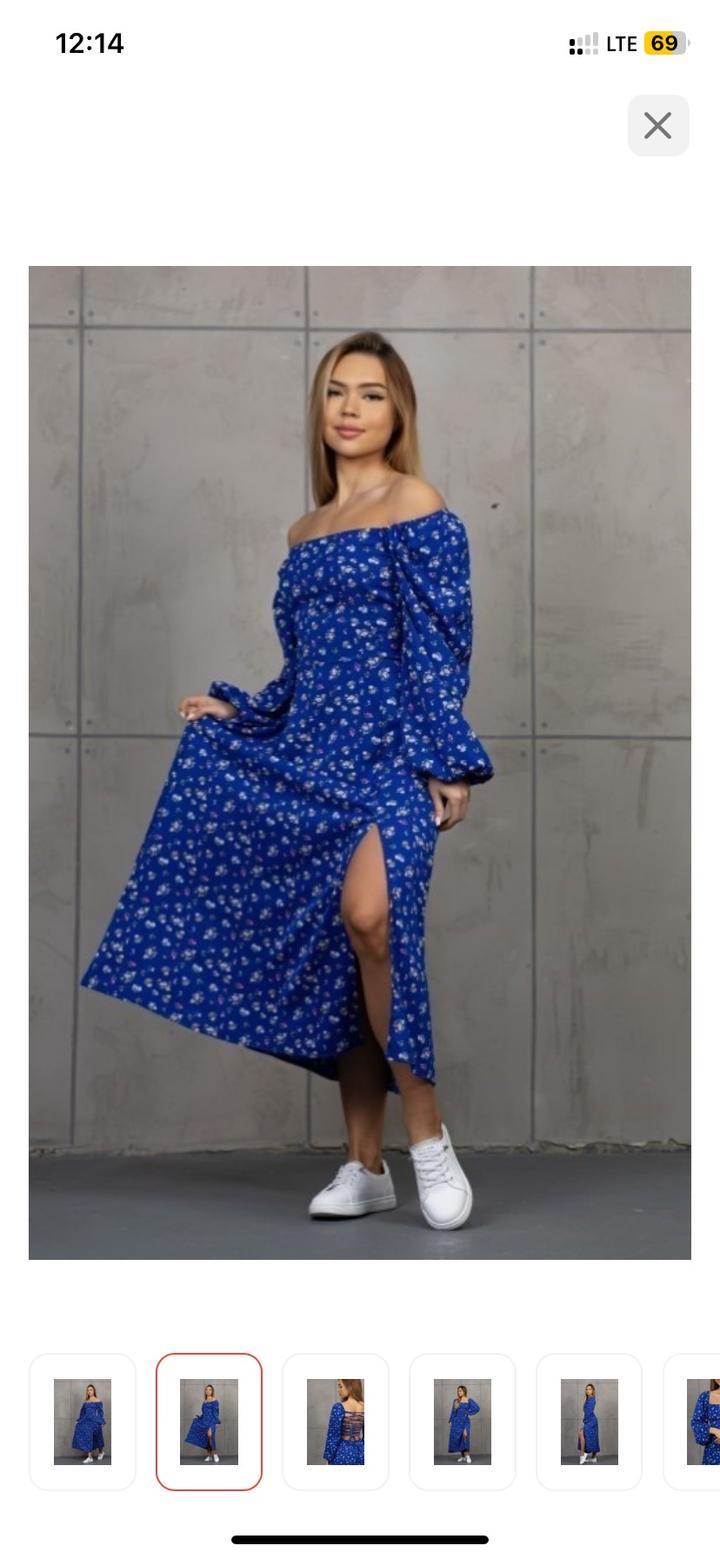The width and height of the screenshot is (720, 1558).
Task: Select the first dress thumbnail
Action: [82, 1421]
